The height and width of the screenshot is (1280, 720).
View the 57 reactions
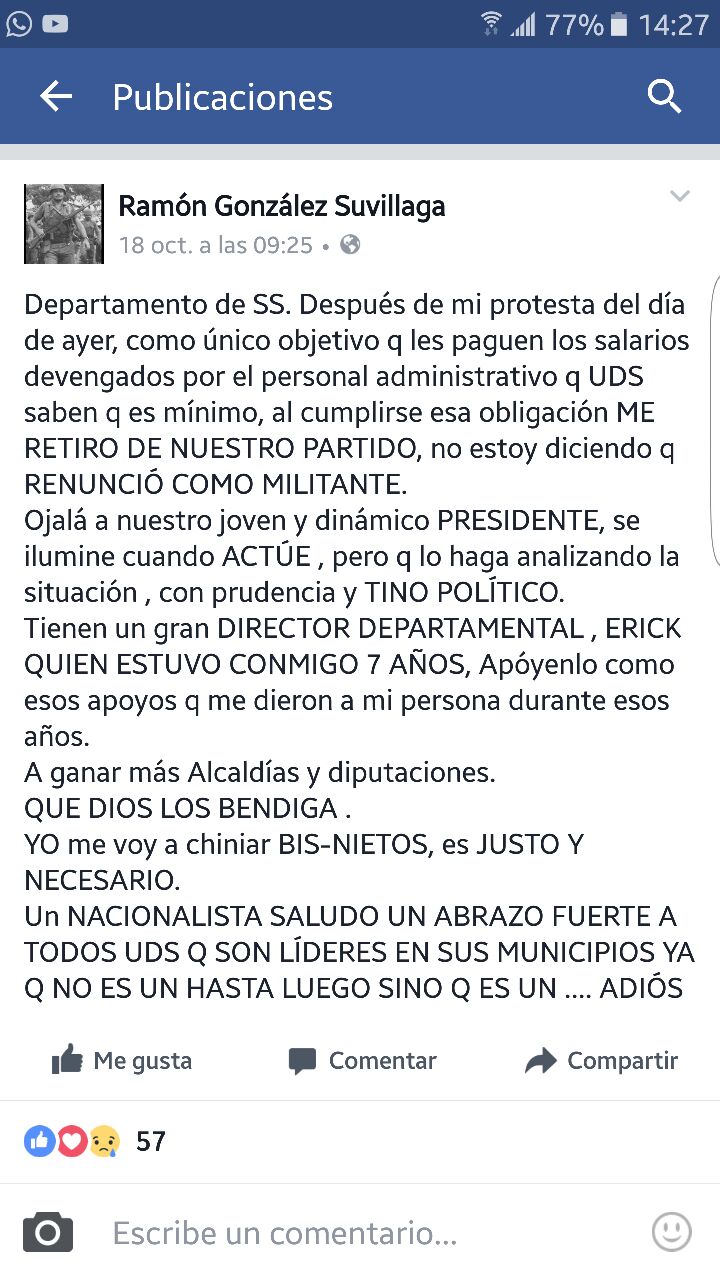click(x=95, y=1141)
